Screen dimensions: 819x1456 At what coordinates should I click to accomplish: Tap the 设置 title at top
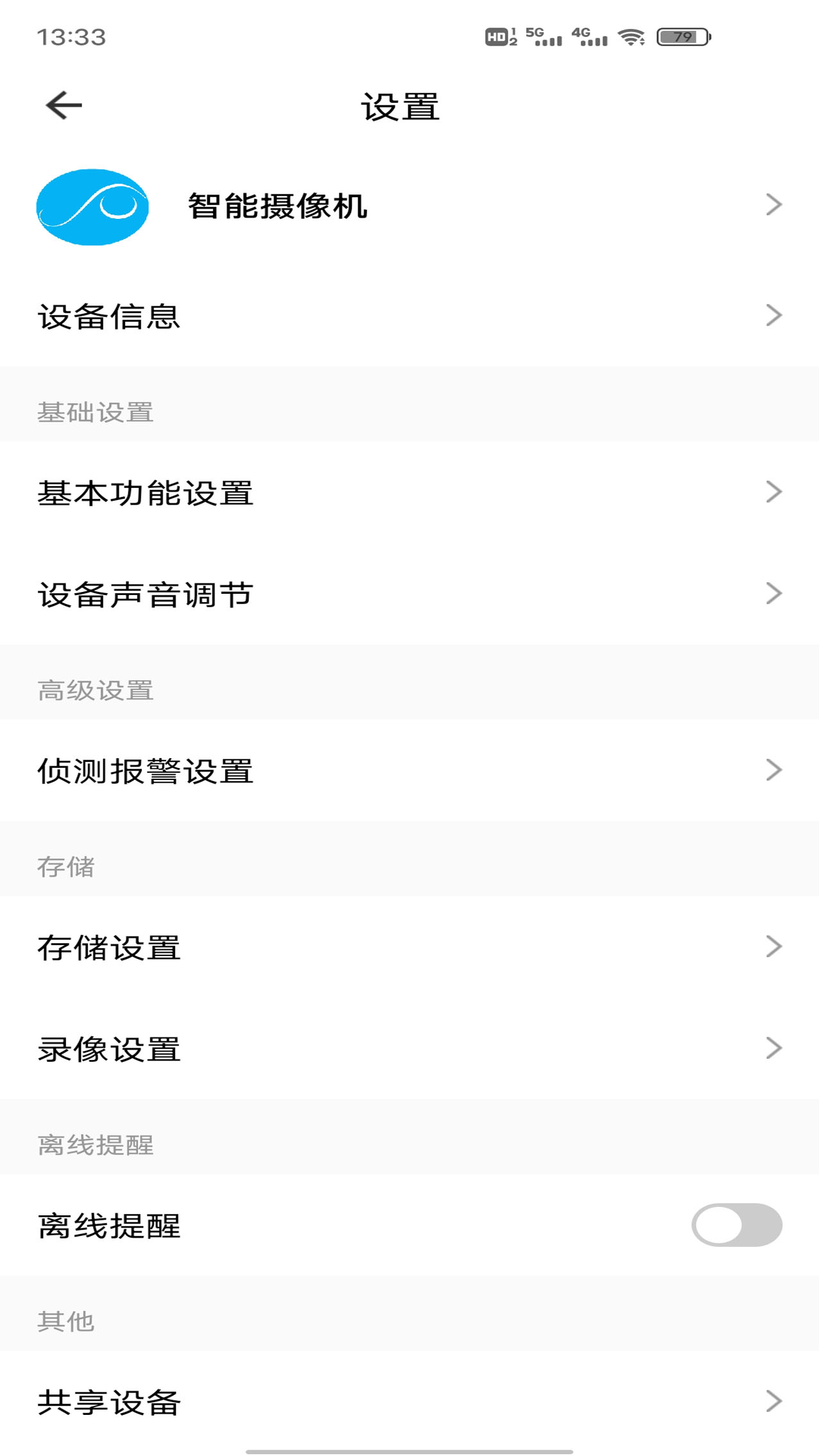click(x=400, y=107)
